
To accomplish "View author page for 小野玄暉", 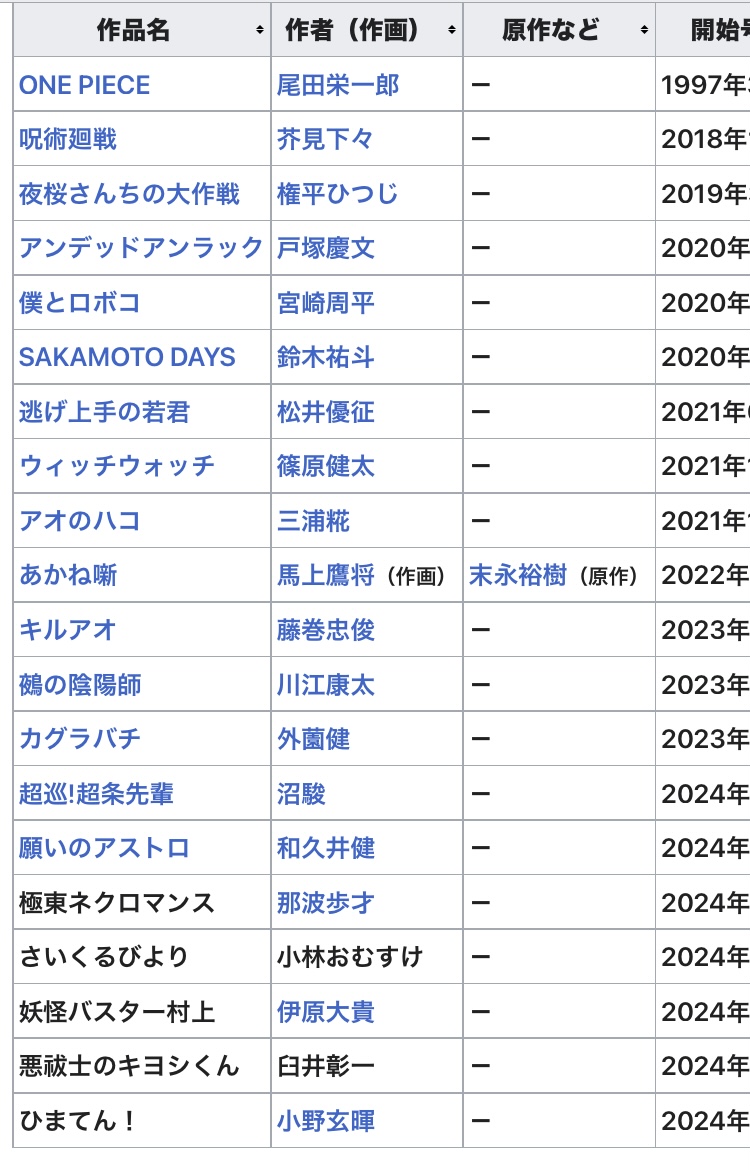I will (326, 1121).
